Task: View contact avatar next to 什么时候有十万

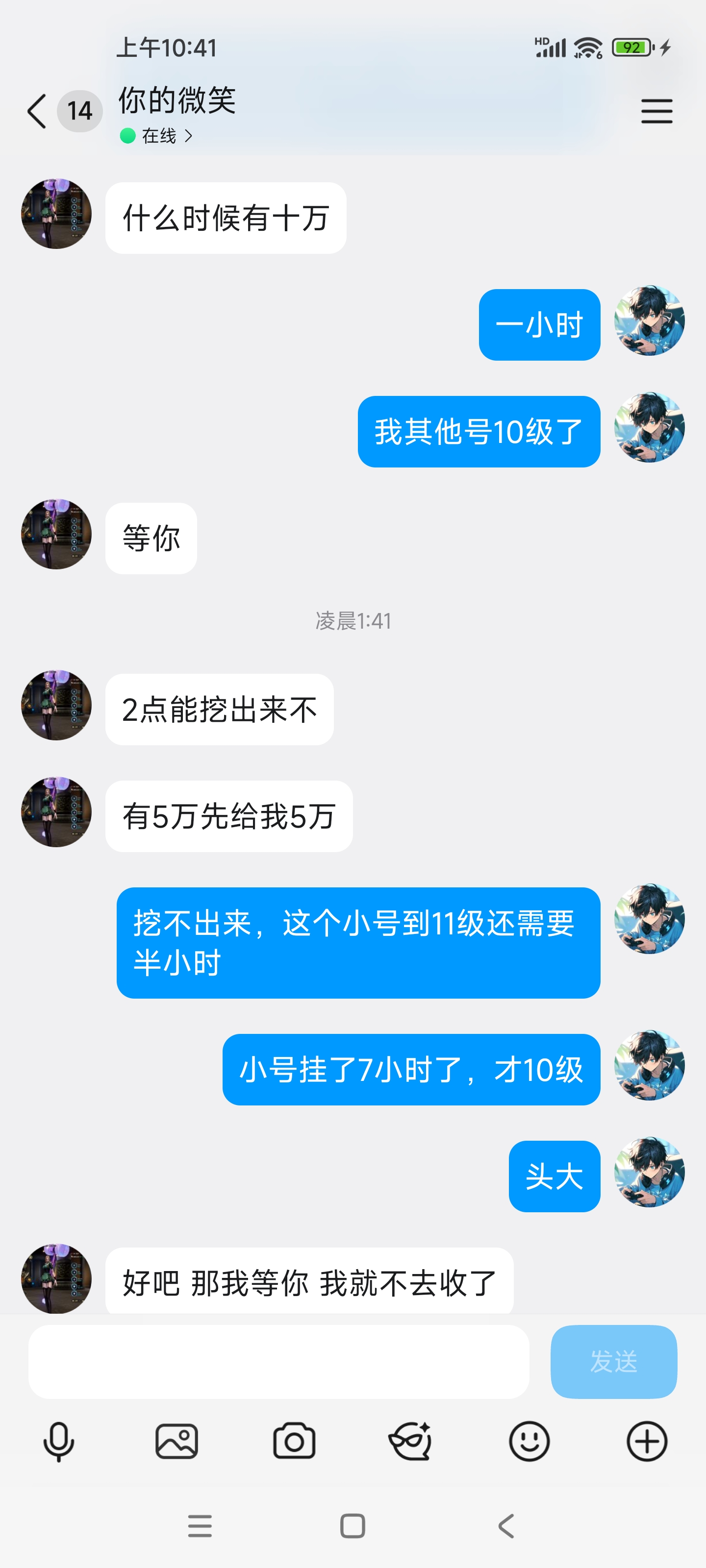Action: click(x=56, y=214)
